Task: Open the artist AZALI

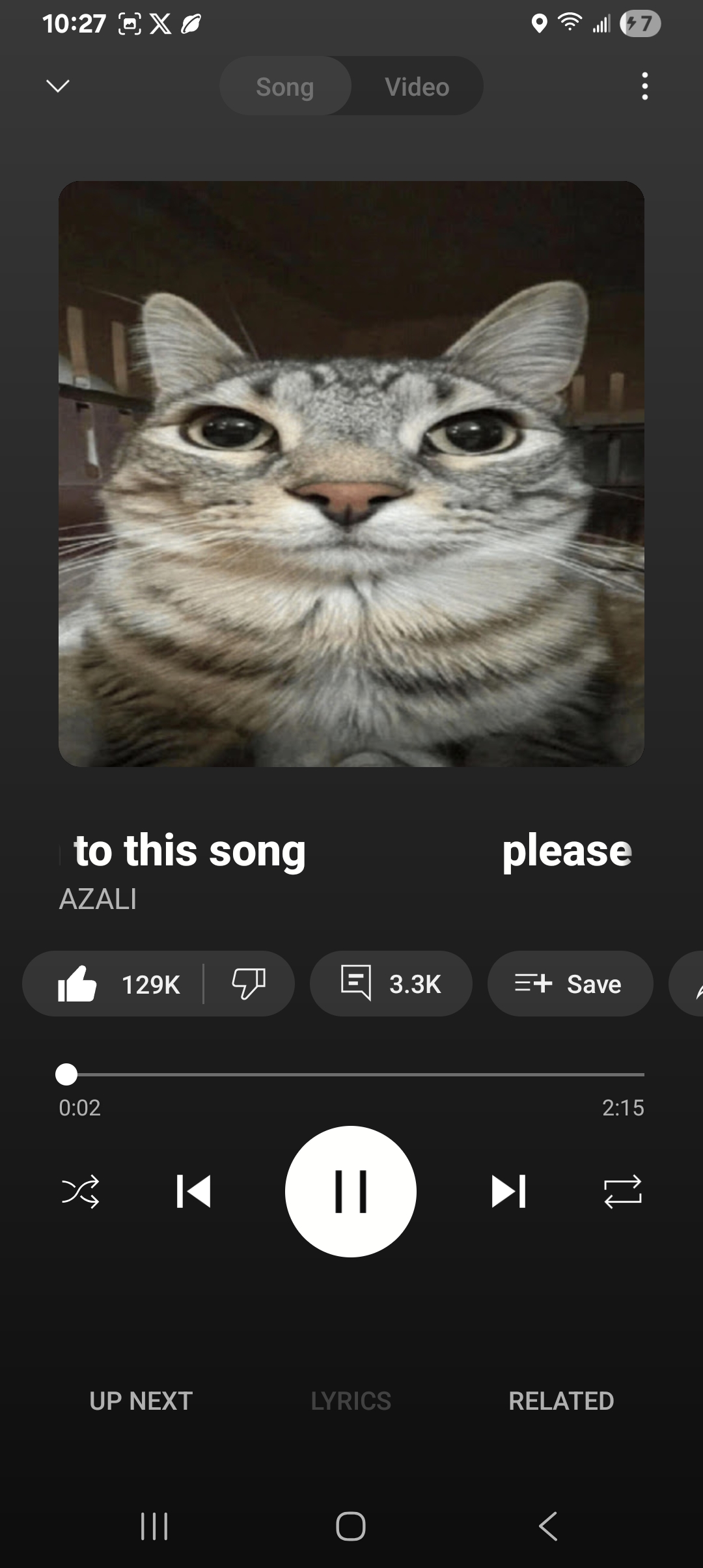Action: pos(98,899)
